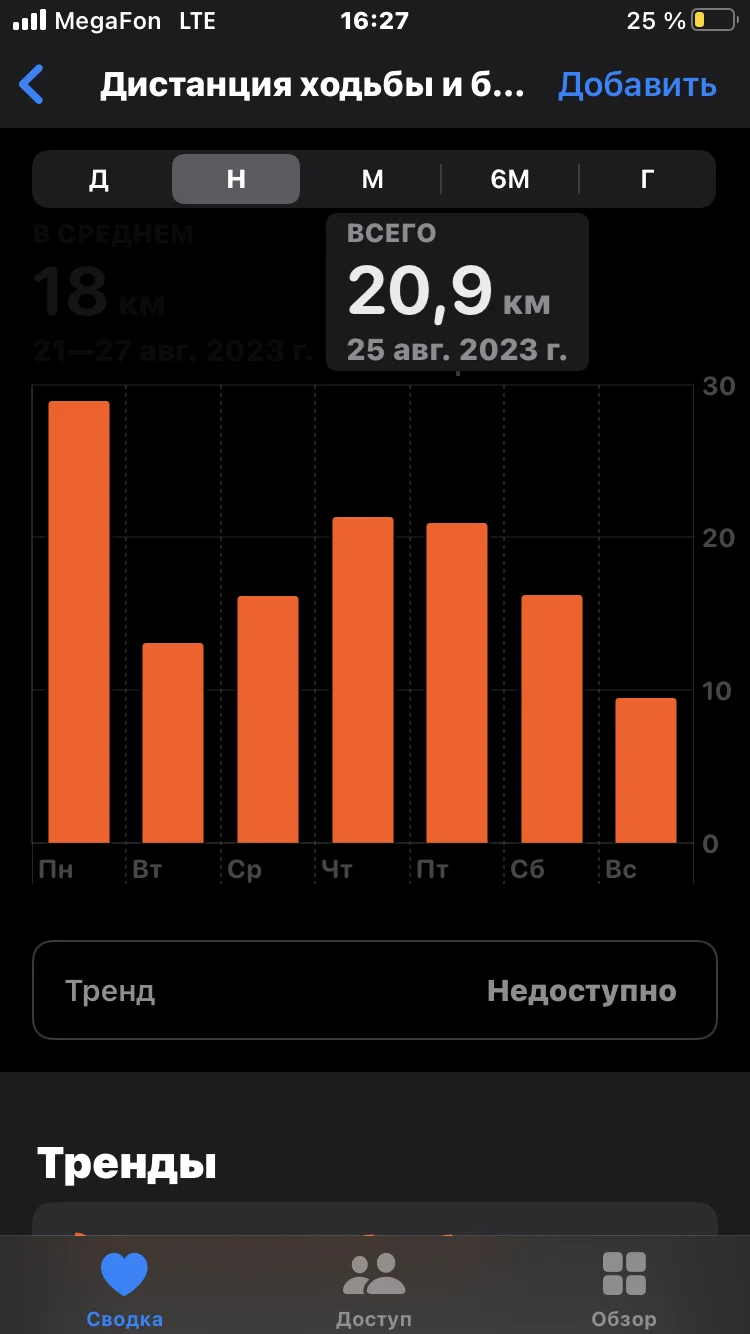This screenshot has height=1334, width=750.
Task: Switch to the М month view
Action: point(372,179)
